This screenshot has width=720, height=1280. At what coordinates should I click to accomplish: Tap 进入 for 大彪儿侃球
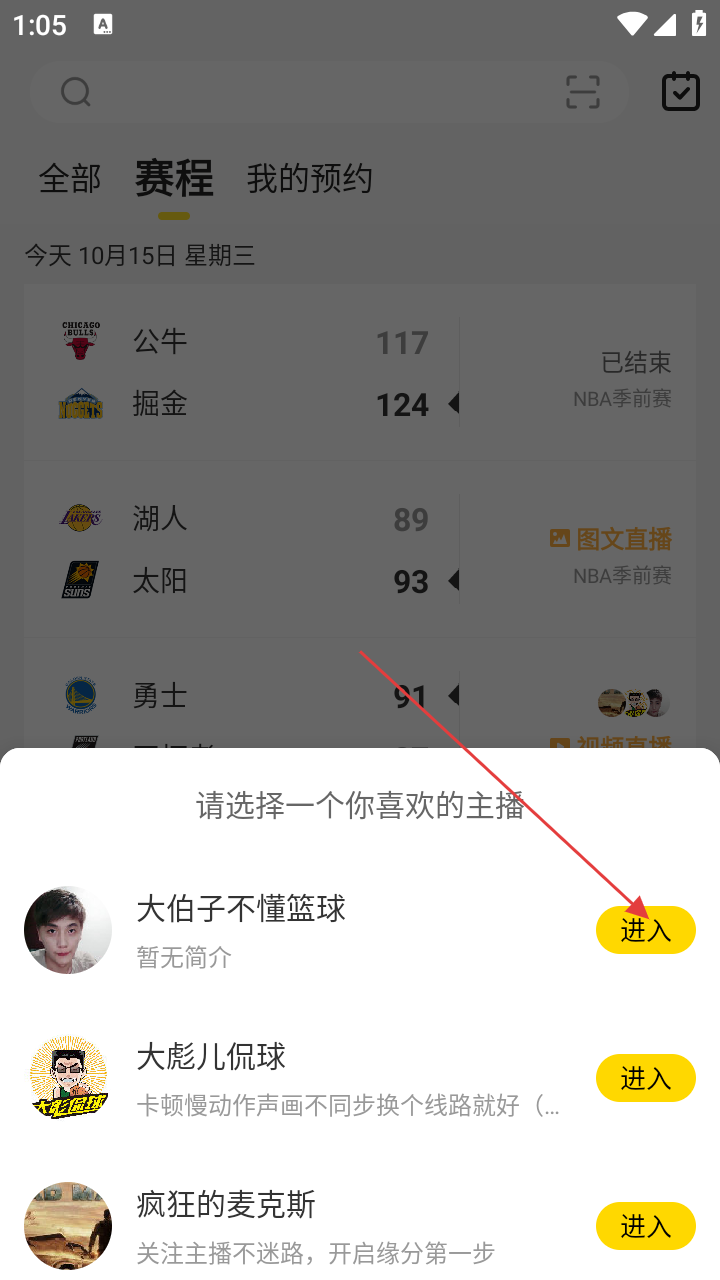pyautogui.click(x=645, y=1078)
